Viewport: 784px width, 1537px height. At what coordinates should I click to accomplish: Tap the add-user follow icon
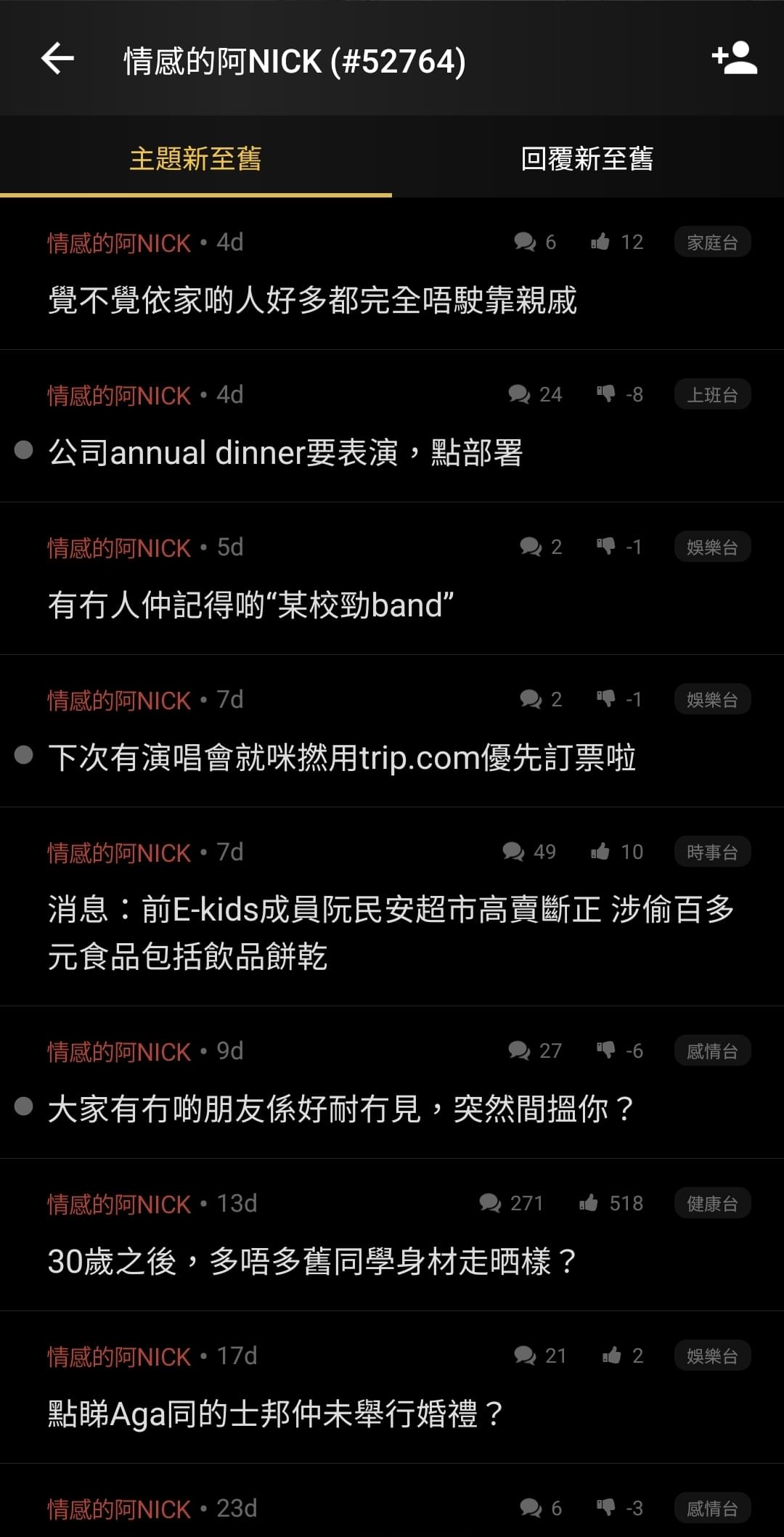pos(735,59)
